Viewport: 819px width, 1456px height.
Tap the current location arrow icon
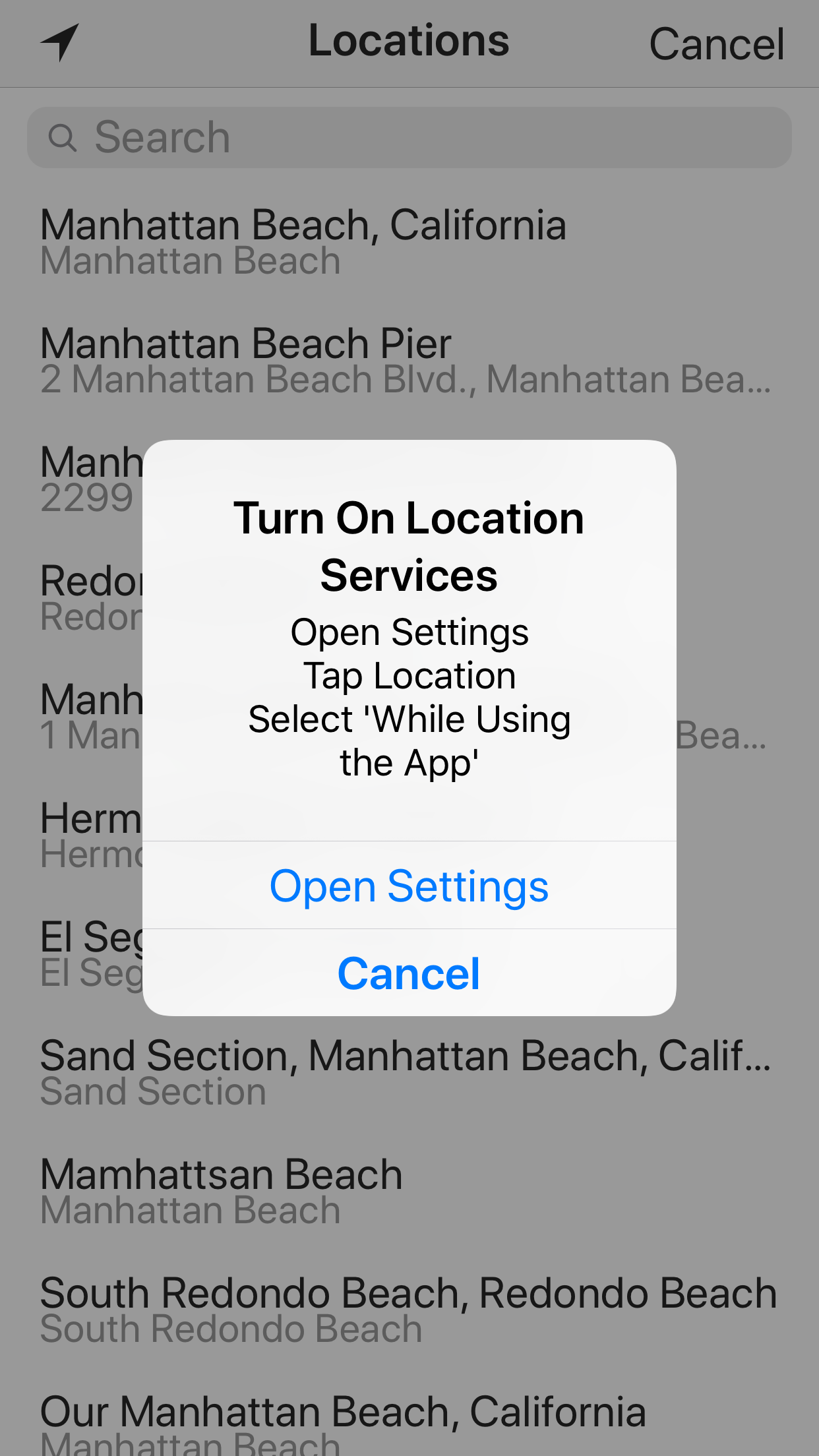(x=60, y=42)
